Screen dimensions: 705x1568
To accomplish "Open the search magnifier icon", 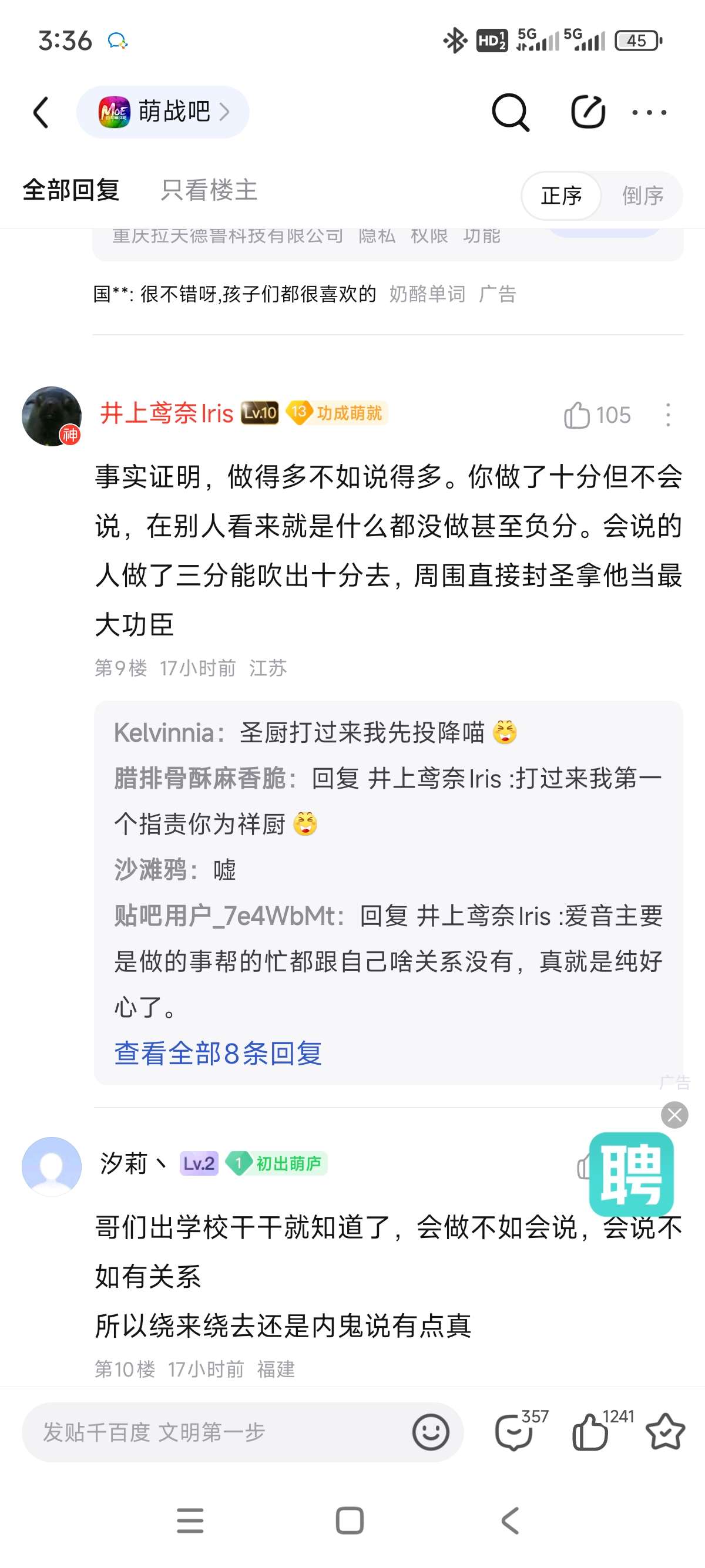I will (x=509, y=113).
